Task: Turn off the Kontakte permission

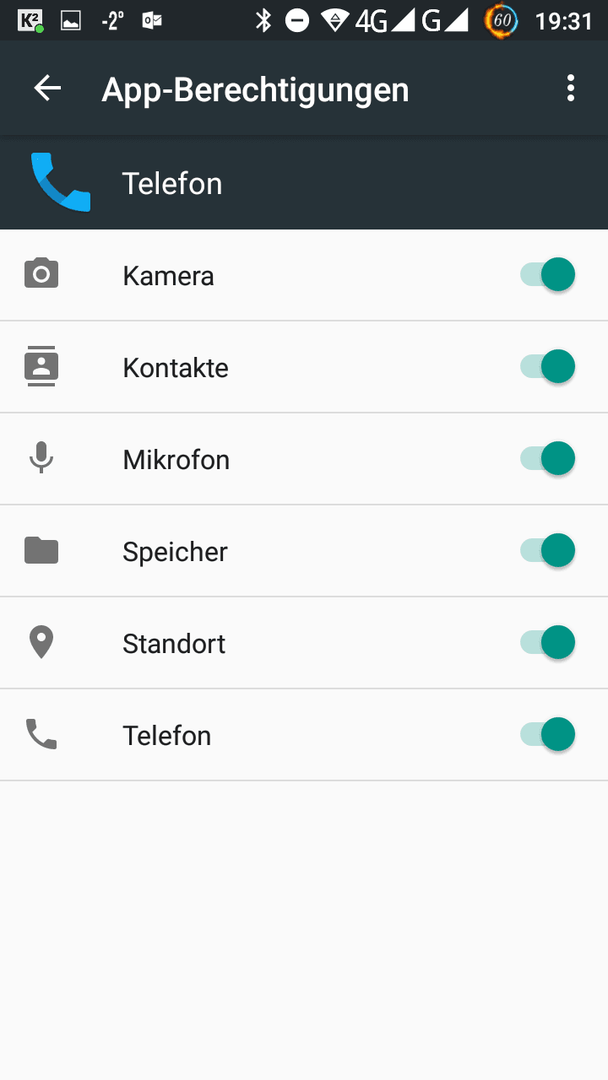Action: coord(547,366)
